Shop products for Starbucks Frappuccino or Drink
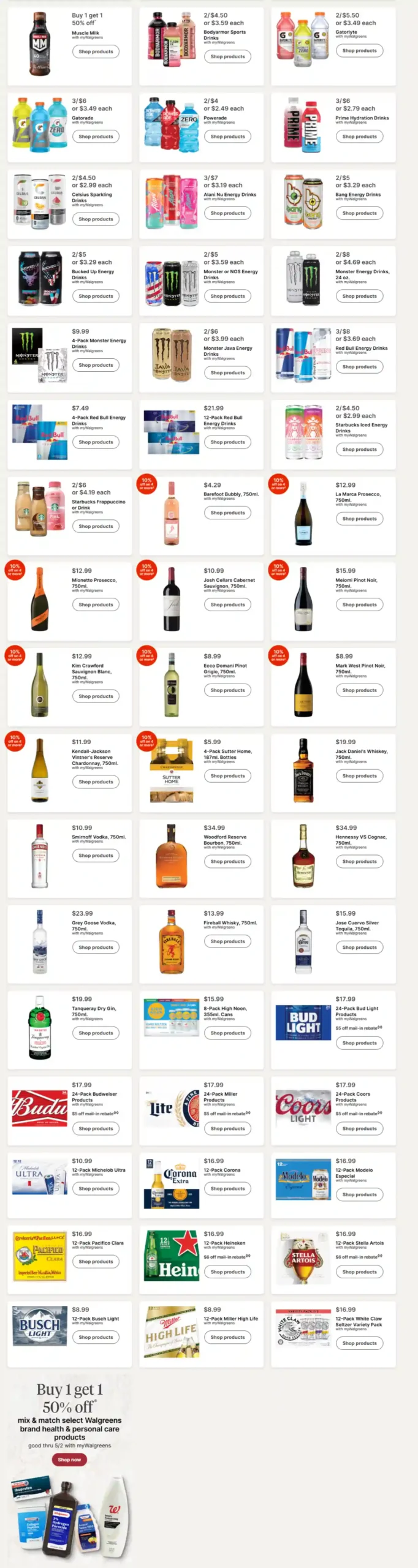 pyautogui.click(x=96, y=526)
